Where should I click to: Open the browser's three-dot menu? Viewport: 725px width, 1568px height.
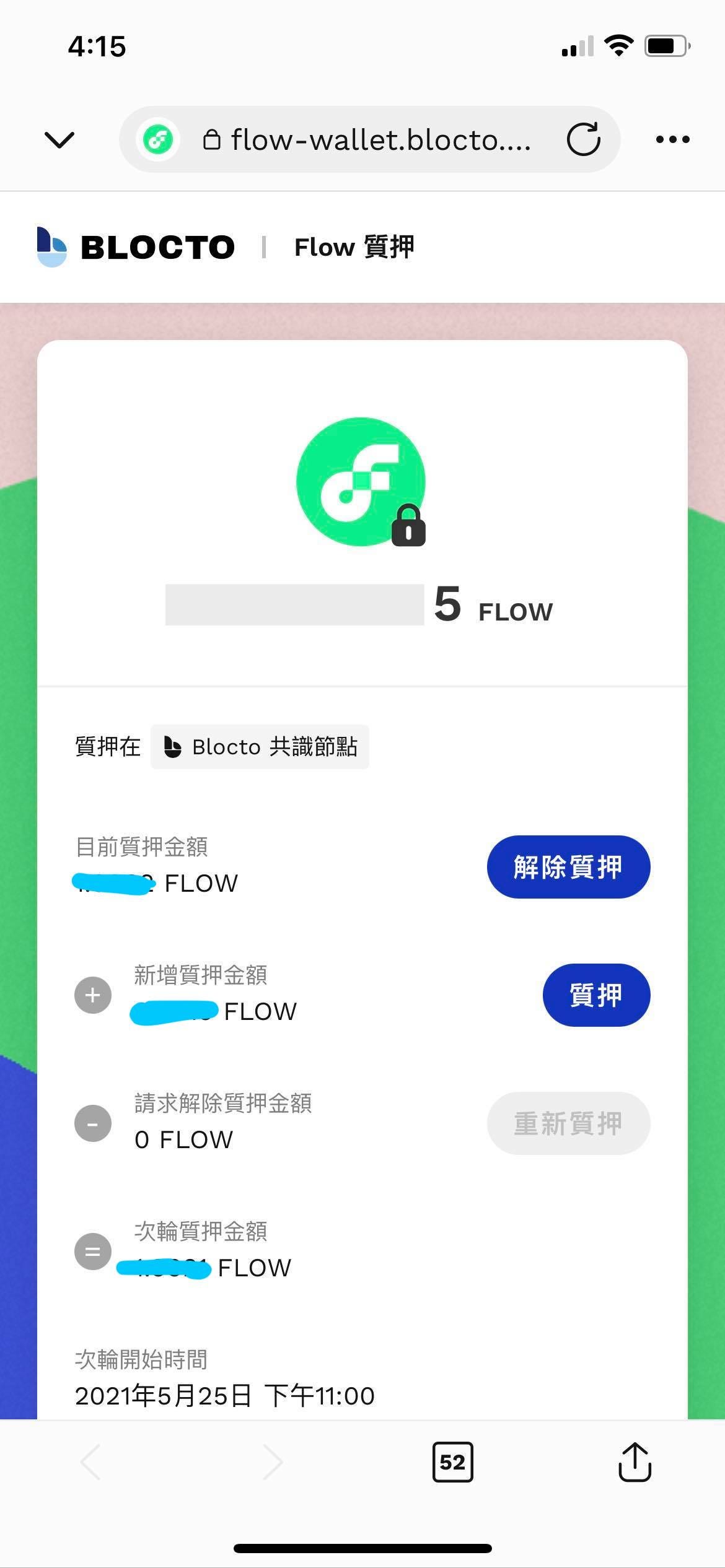(673, 140)
